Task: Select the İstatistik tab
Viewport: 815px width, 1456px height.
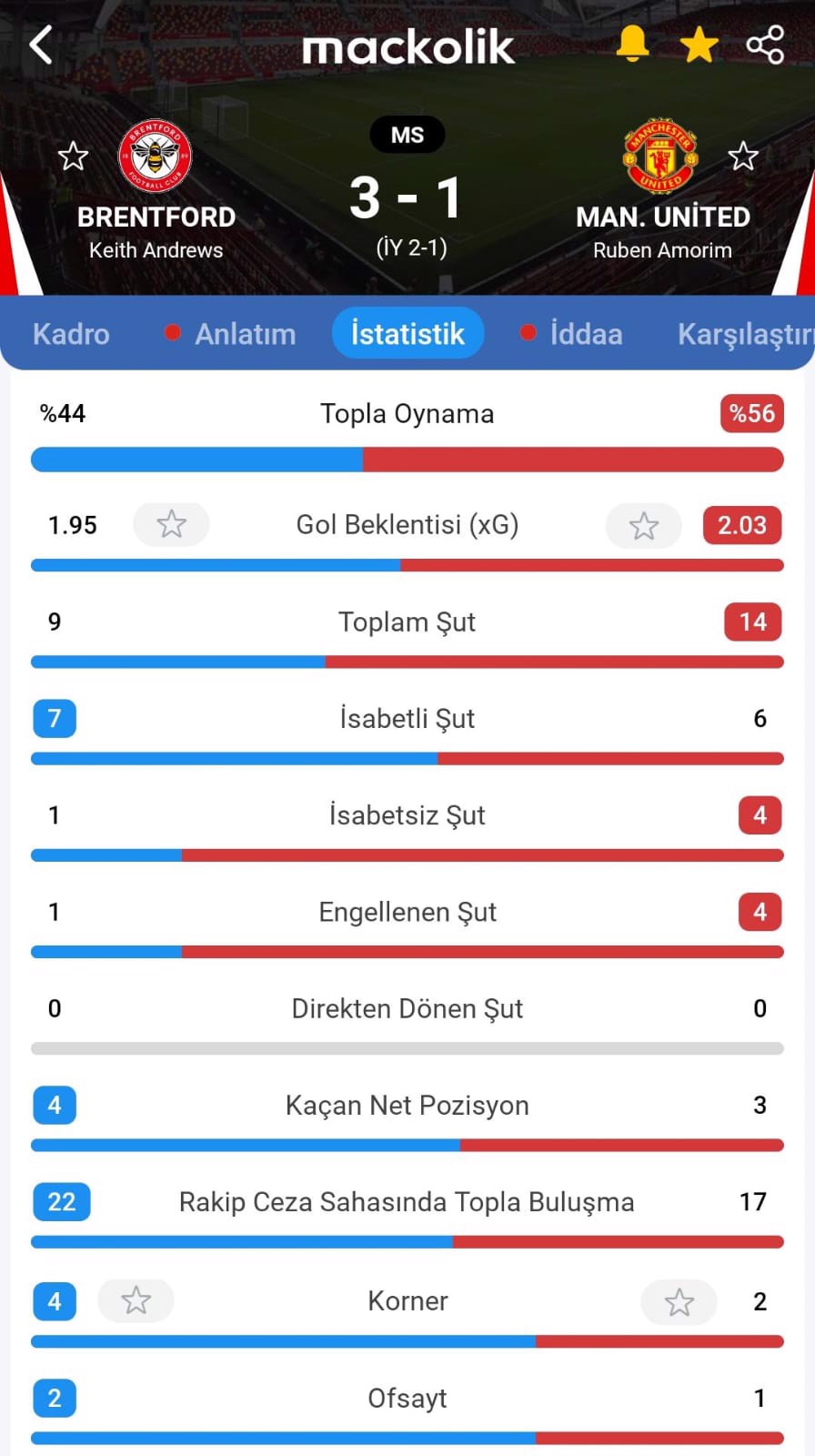Action: 407,333
